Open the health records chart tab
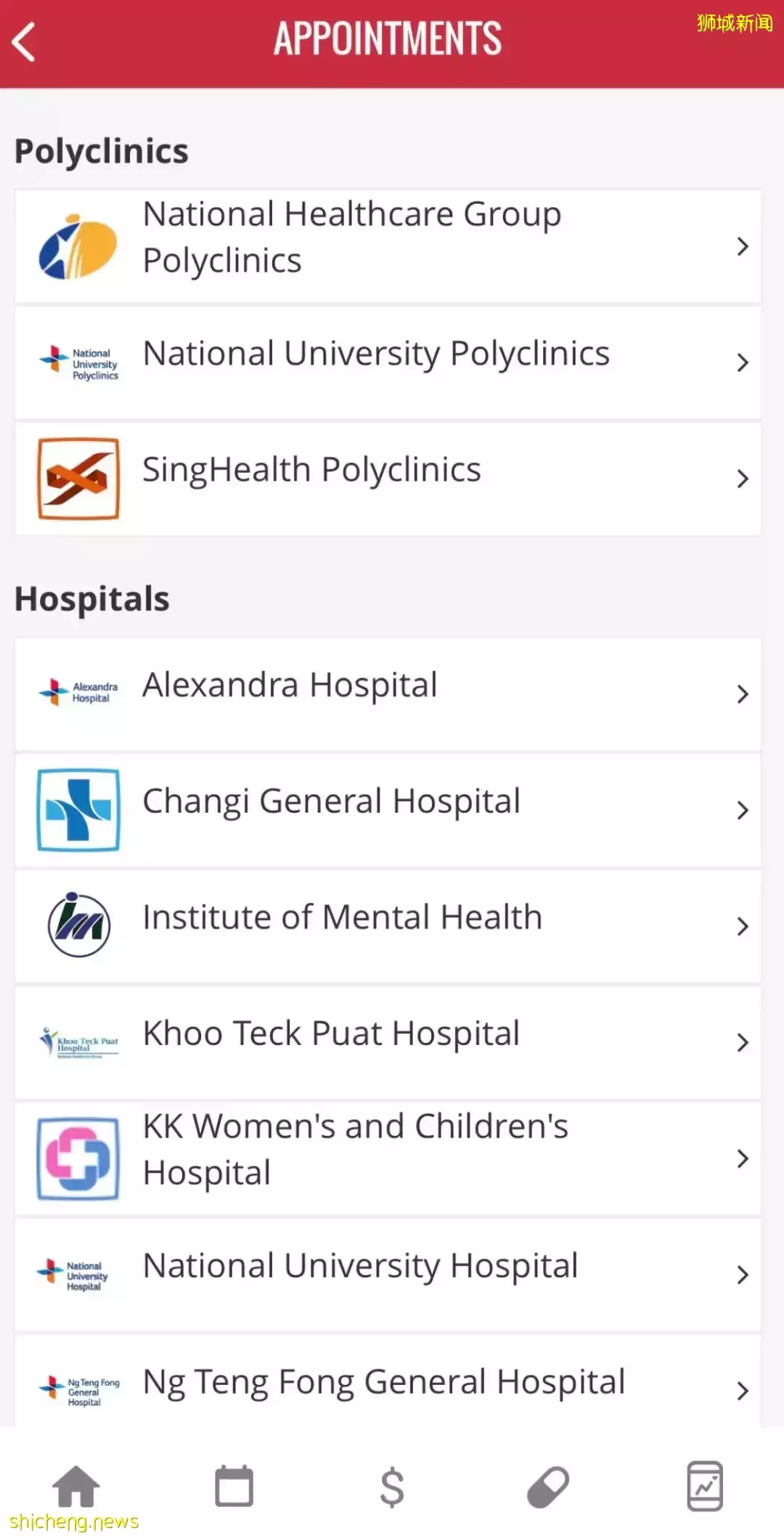The image size is (784, 1536). 705,1486
